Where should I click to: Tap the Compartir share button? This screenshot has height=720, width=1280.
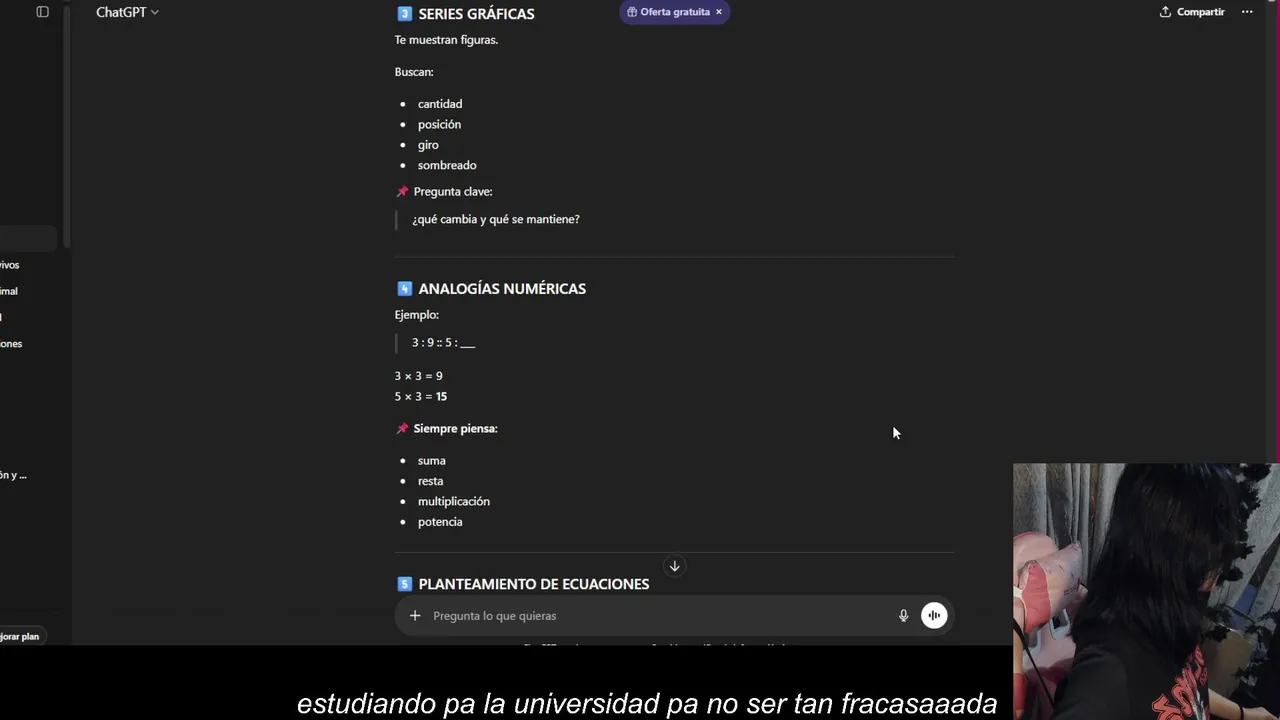pos(1192,12)
